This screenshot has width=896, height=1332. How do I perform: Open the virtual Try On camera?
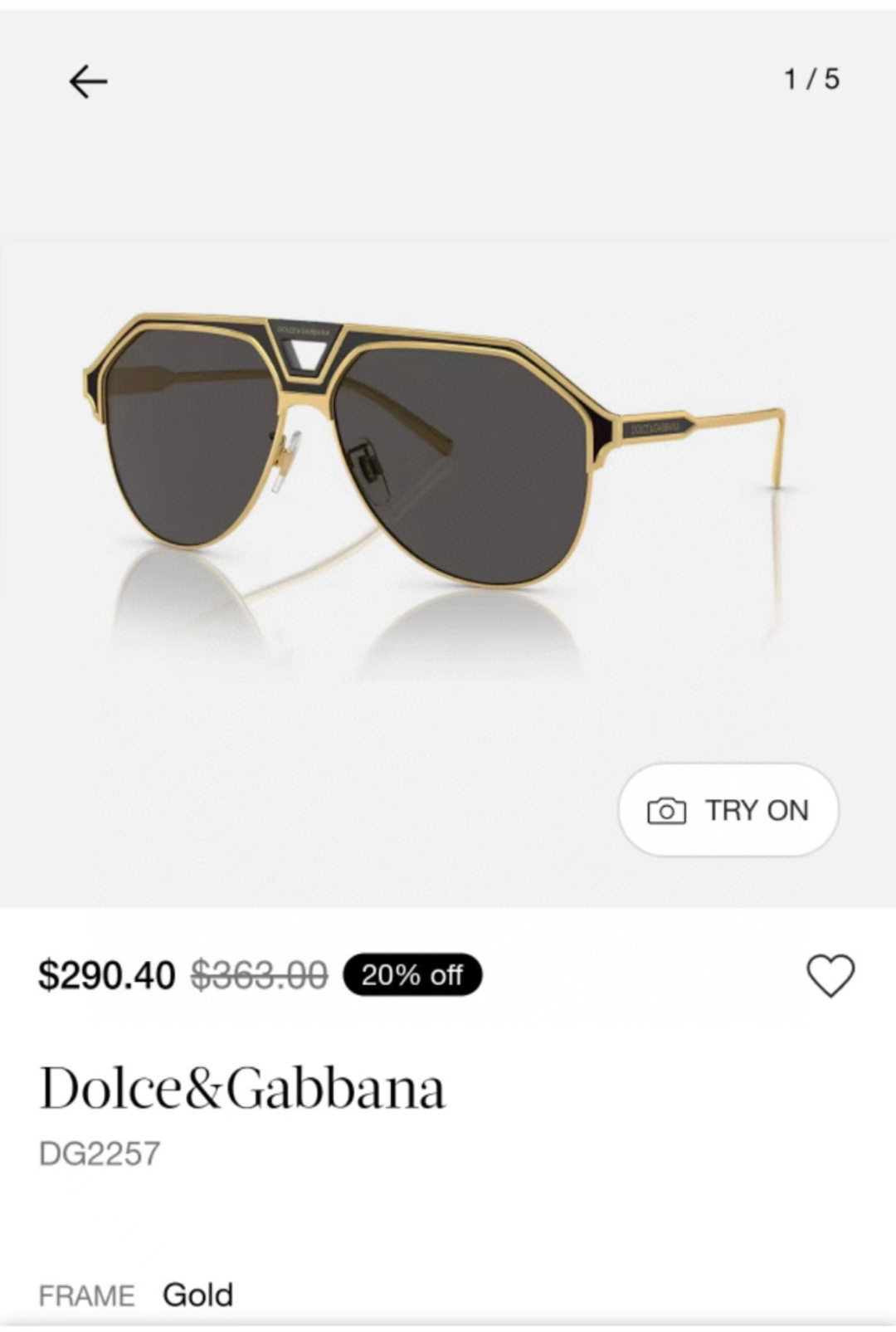tap(728, 810)
